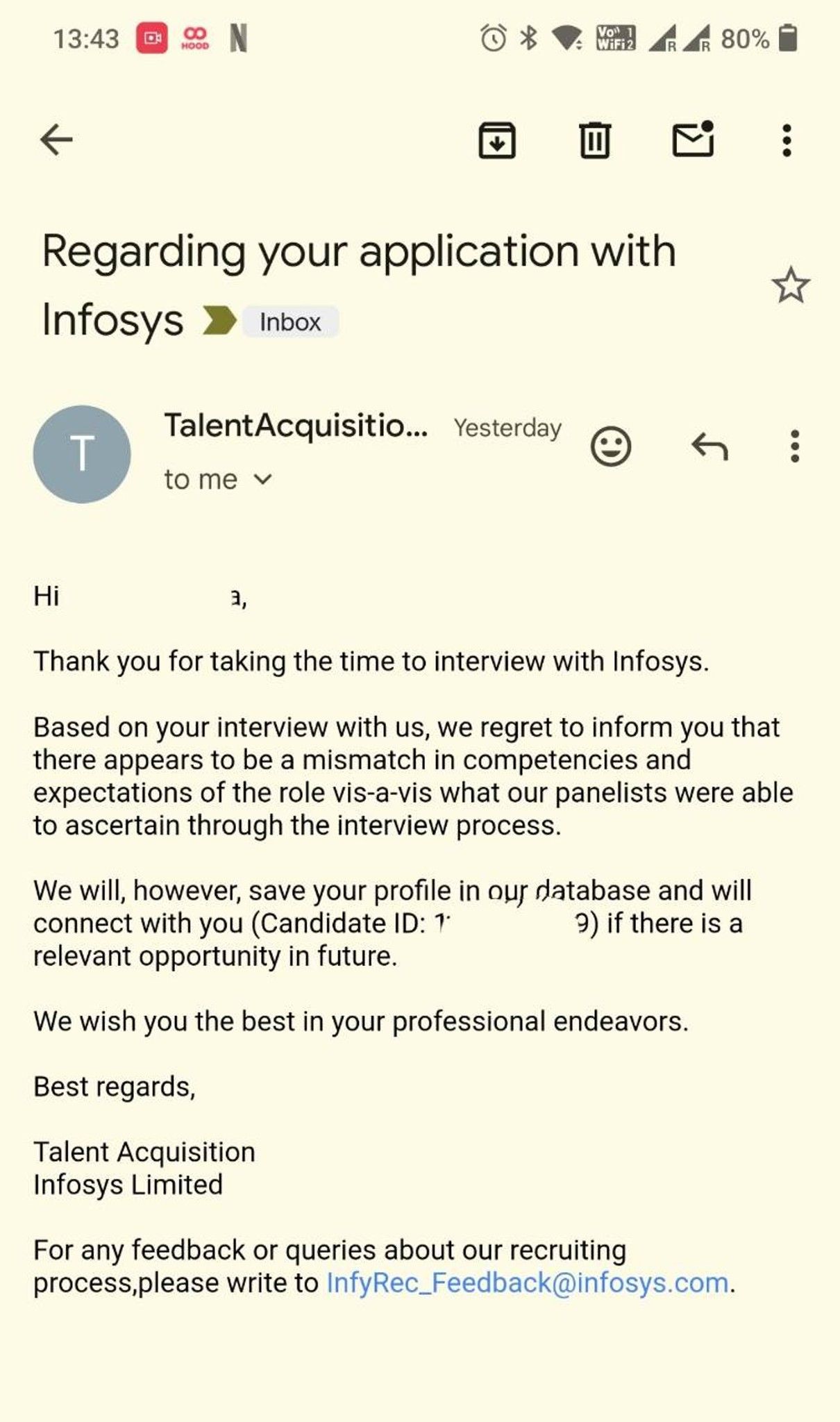
Task: Star this email conversation
Action: [x=791, y=285]
